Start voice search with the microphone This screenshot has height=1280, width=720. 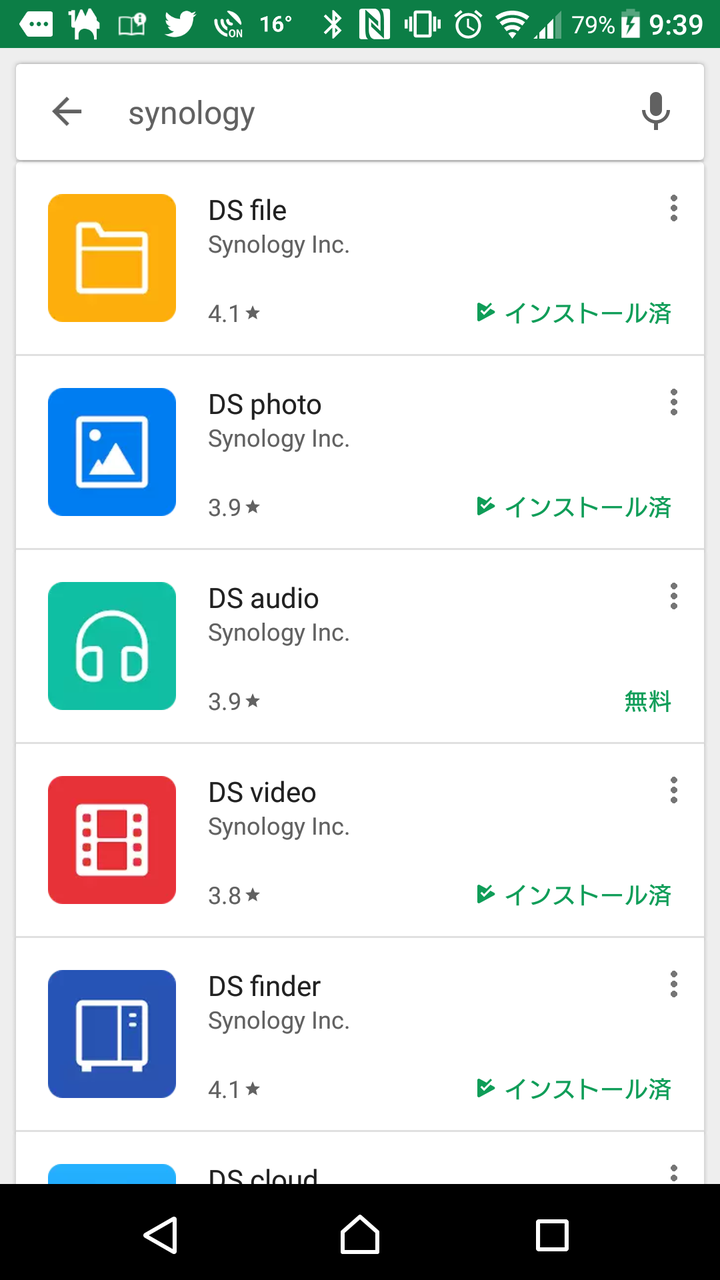pos(655,112)
